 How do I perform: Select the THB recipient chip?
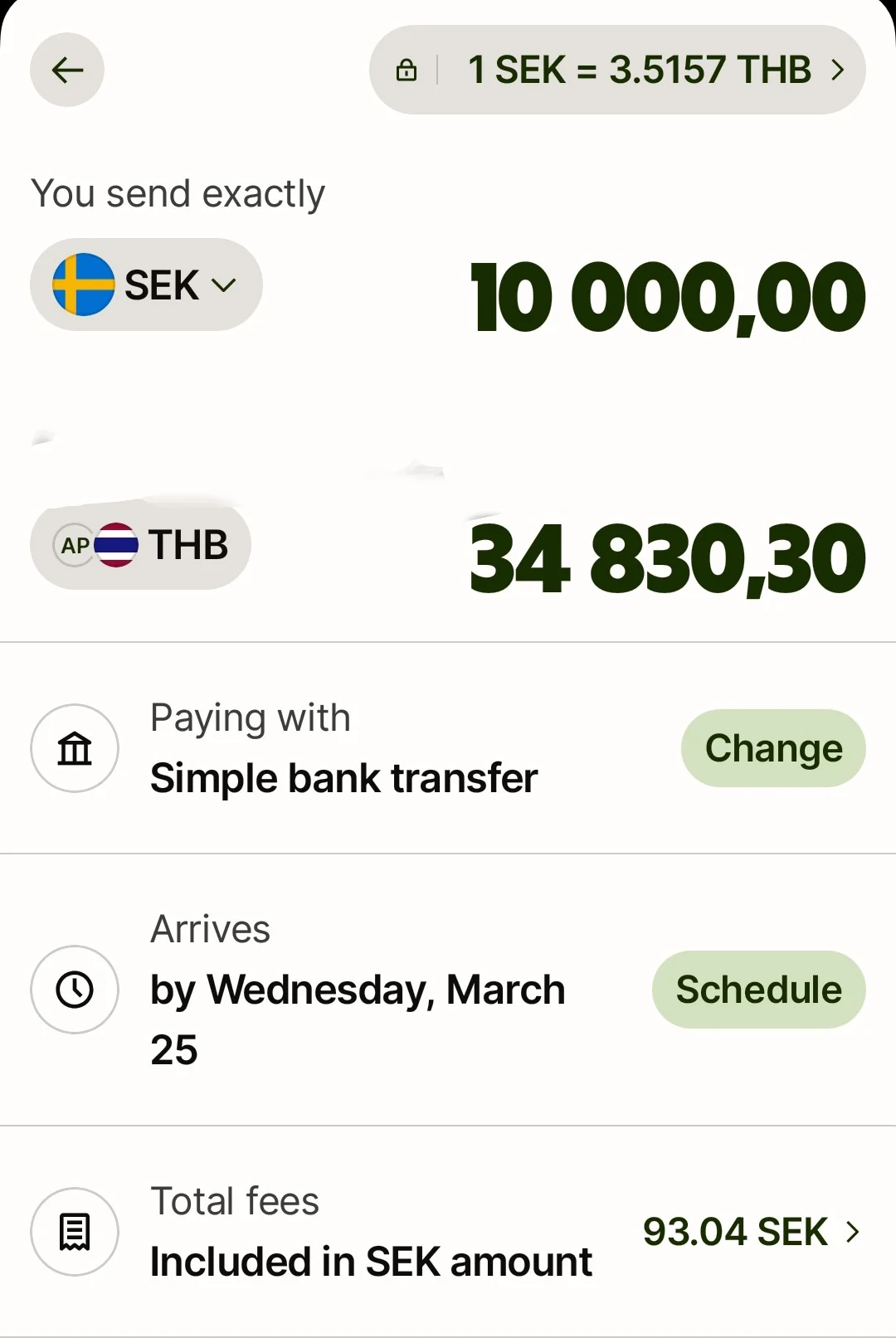(139, 545)
